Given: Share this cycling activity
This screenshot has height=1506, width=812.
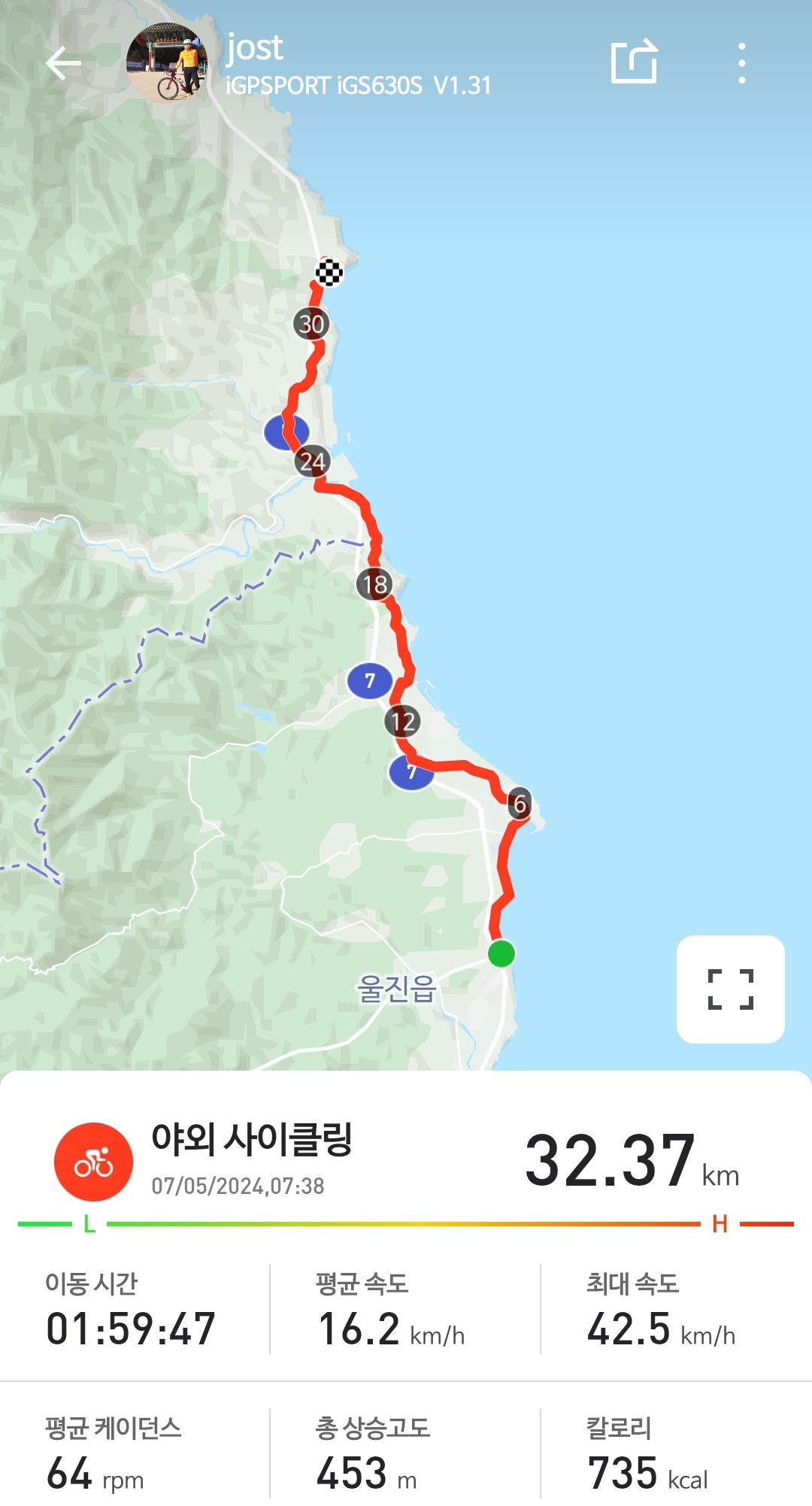Looking at the screenshot, I should tap(634, 62).
